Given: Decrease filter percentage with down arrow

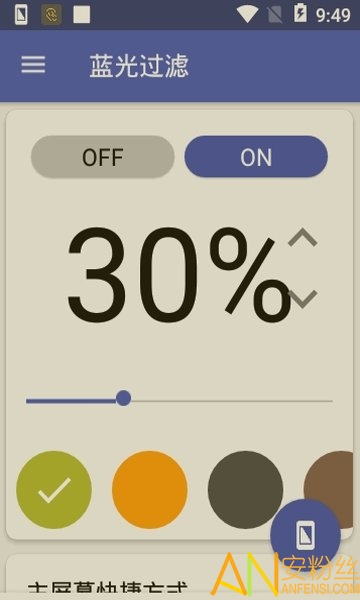Looking at the screenshot, I should 303,299.
